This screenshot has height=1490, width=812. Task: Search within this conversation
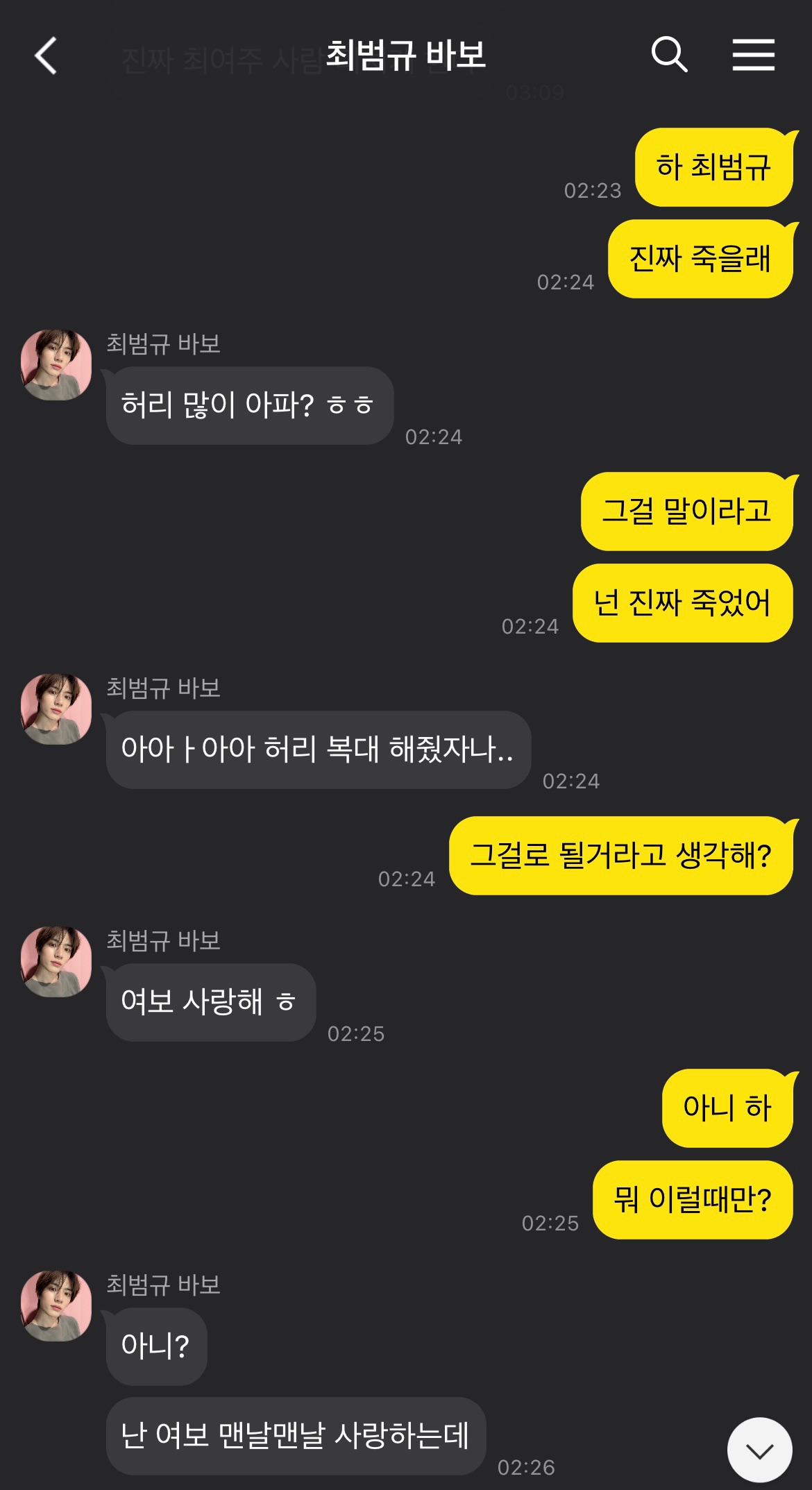[x=669, y=55]
